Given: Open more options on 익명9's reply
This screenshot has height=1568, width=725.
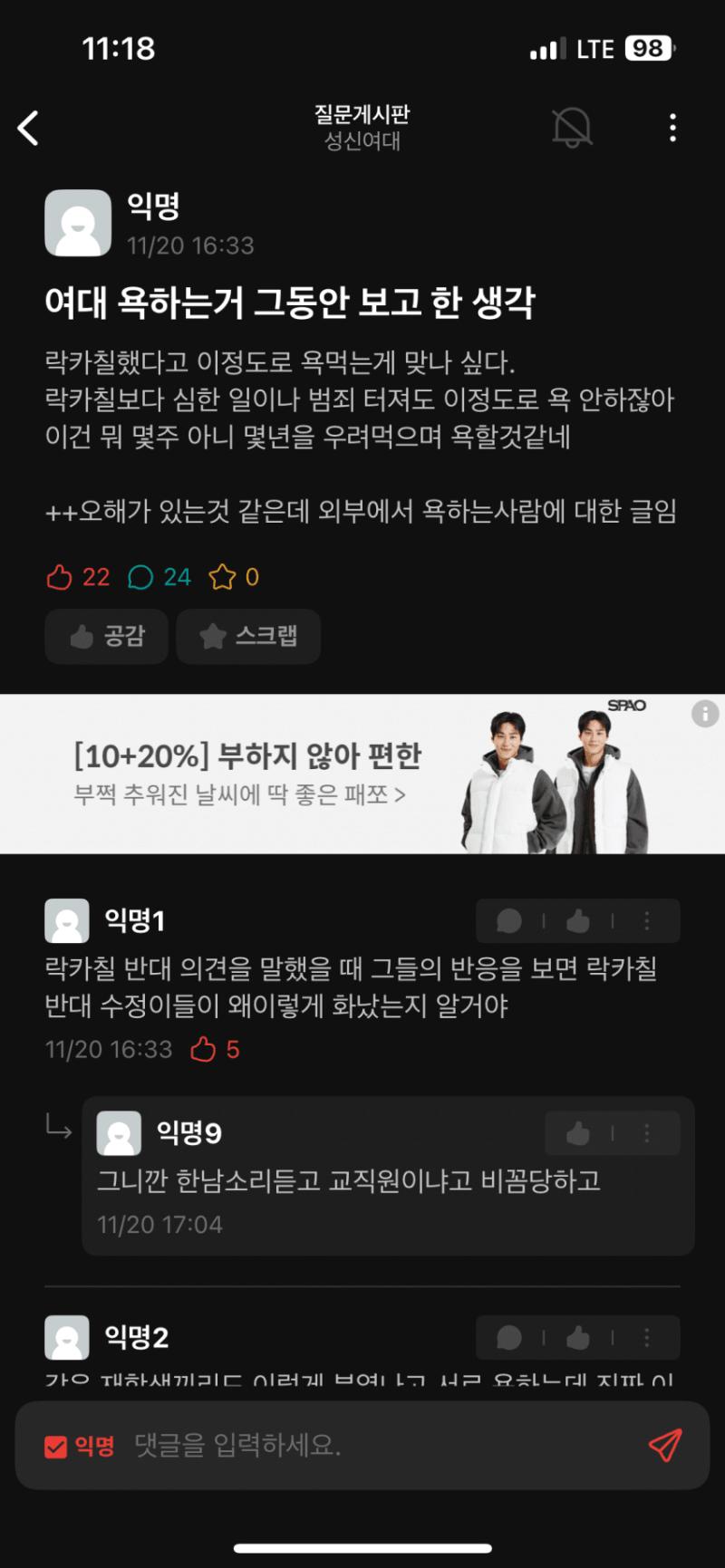Looking at the screenshot, I should point(647,1133).
